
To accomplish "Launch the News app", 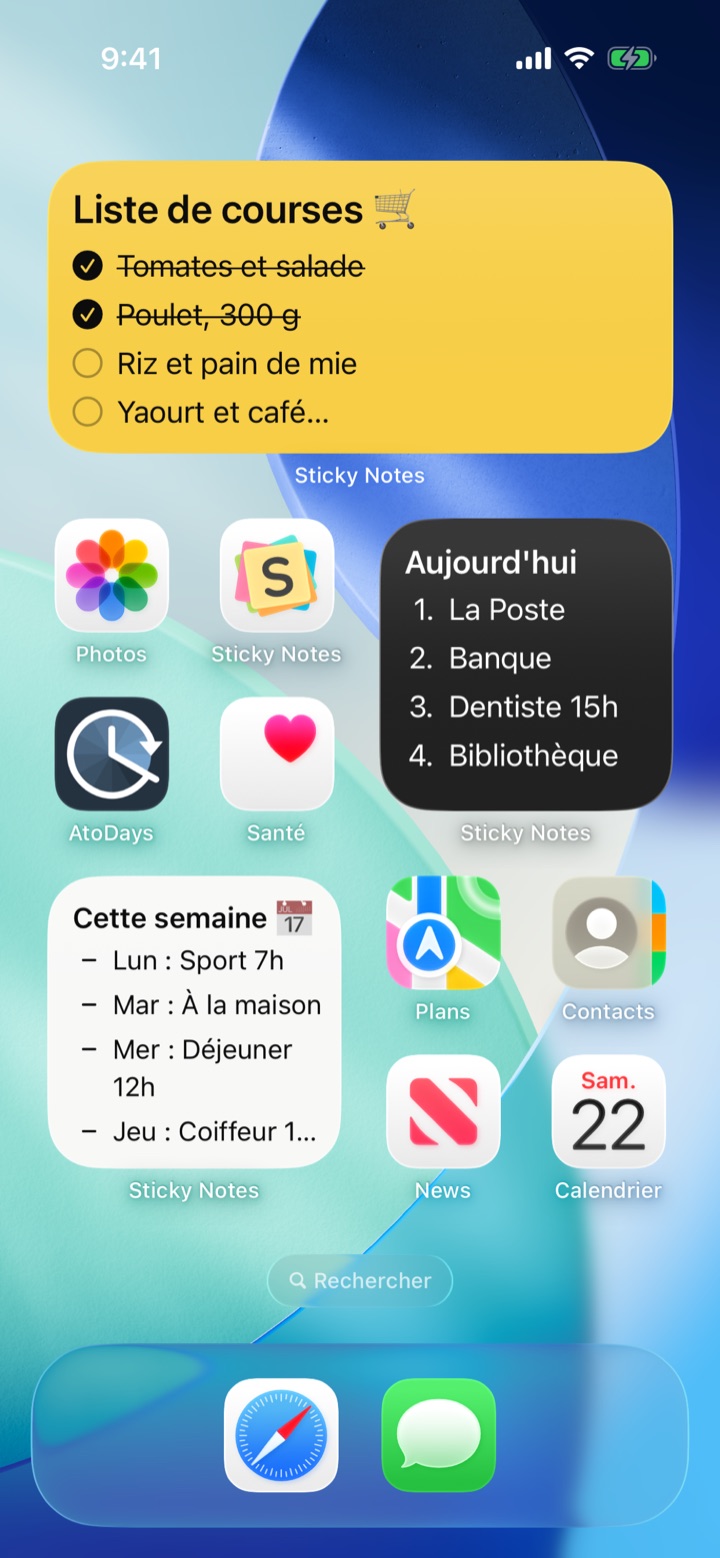I will 443,1112.
